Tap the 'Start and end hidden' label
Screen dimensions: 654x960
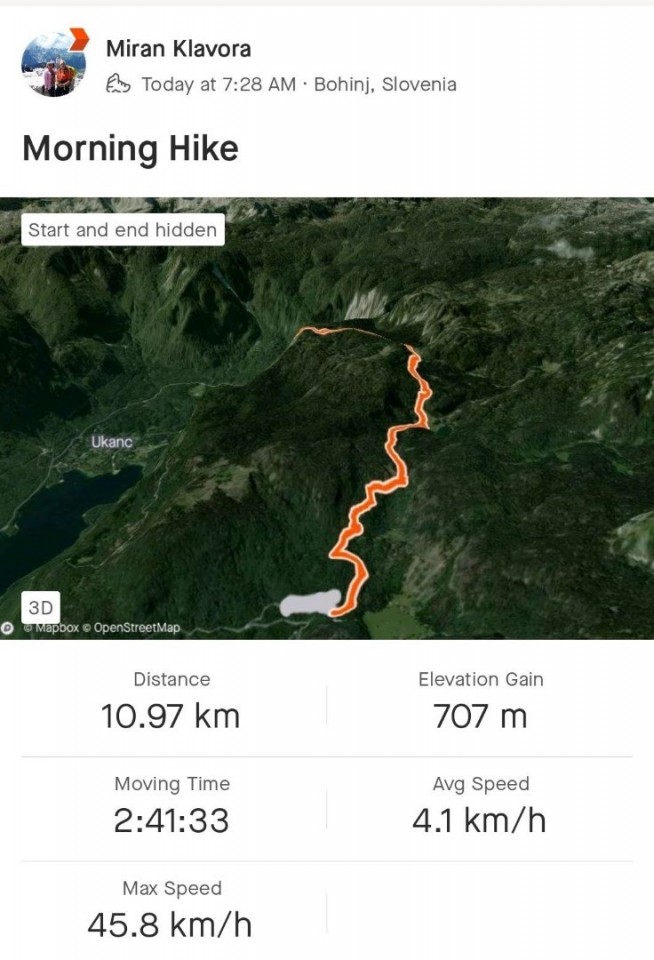point(122,230)
